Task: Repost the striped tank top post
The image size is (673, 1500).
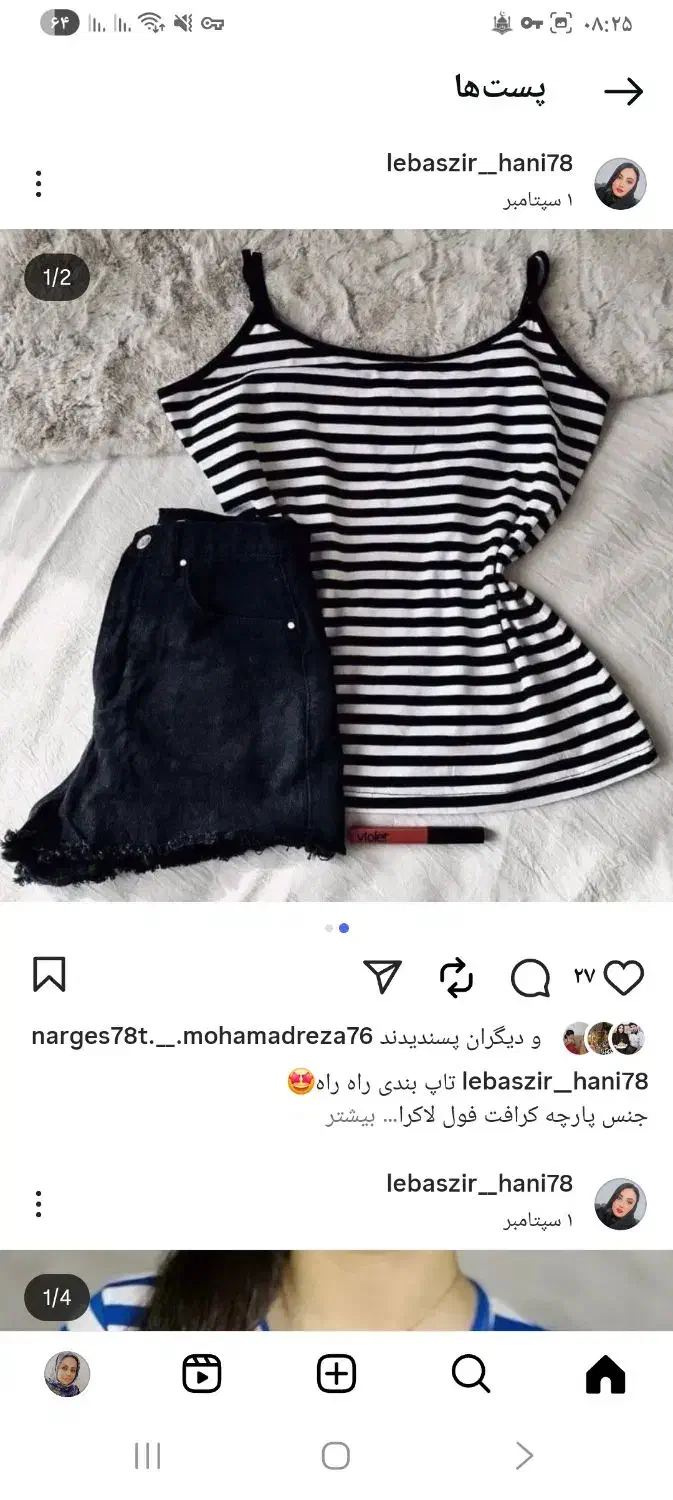Action: point(456,977)
